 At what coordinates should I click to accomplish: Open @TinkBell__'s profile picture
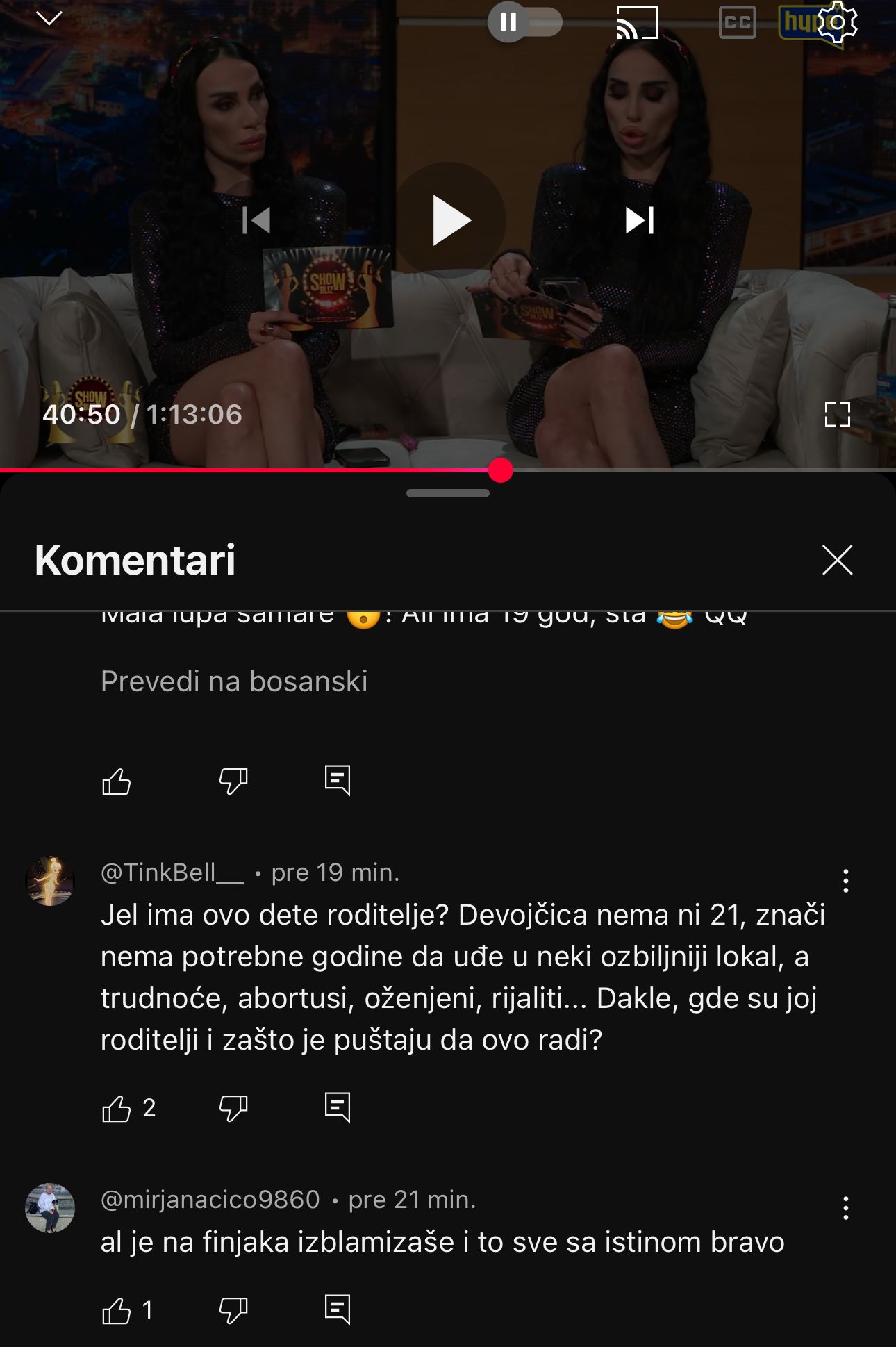coord(50,881)
